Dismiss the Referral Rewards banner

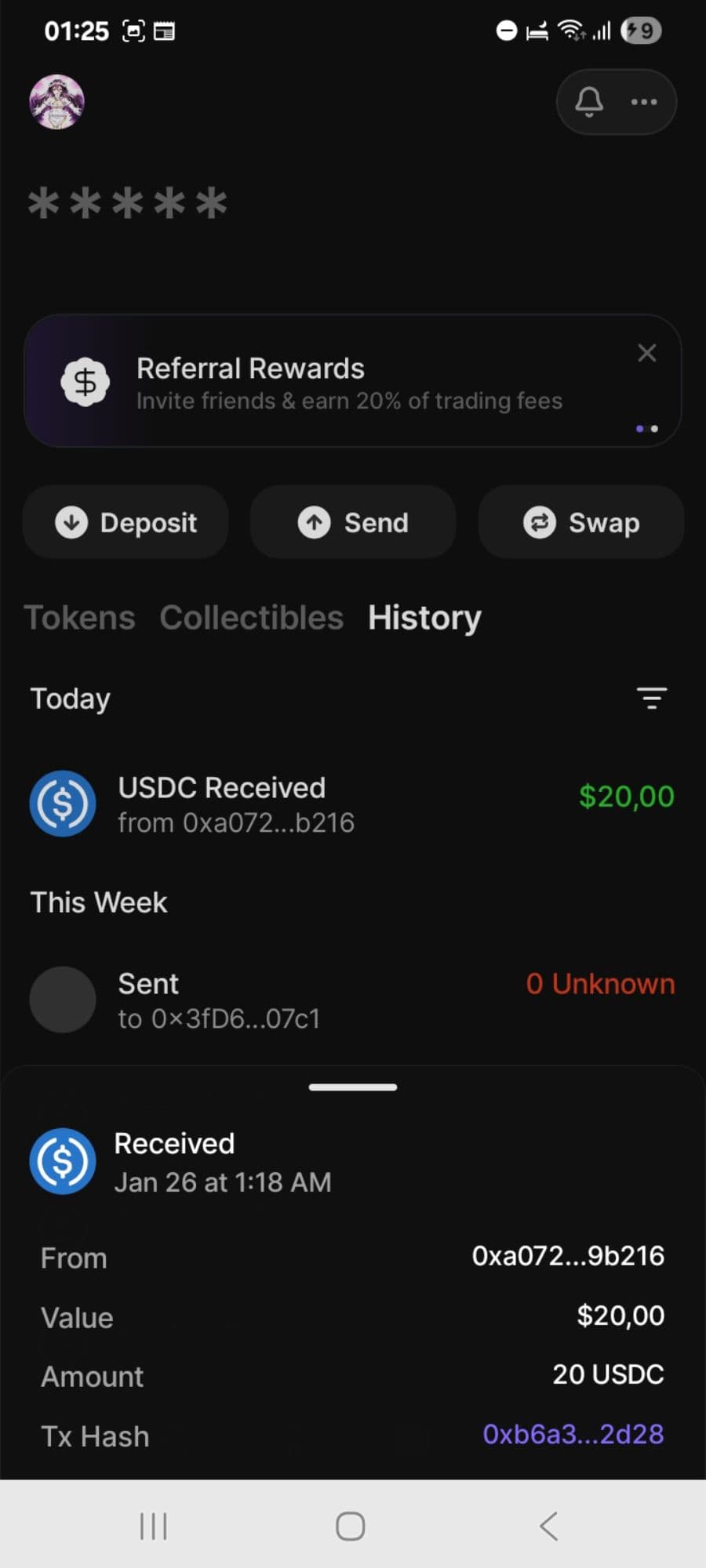coord(646,354)
